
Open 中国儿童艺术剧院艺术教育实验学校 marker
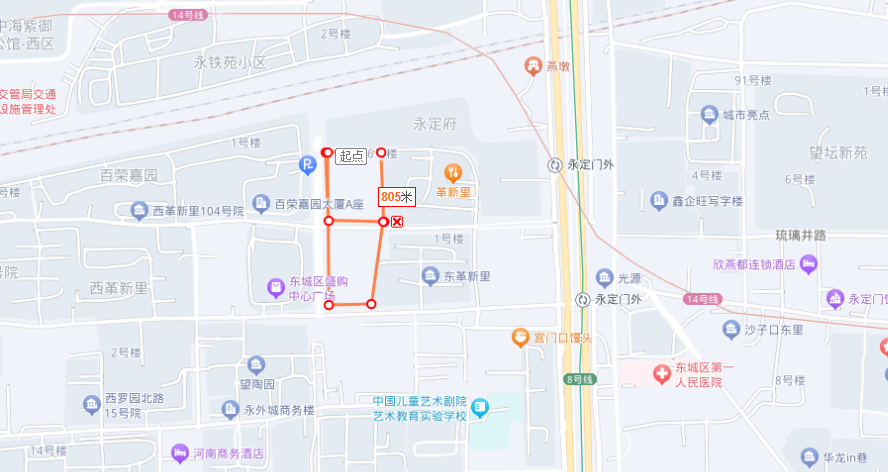(481, 407)
